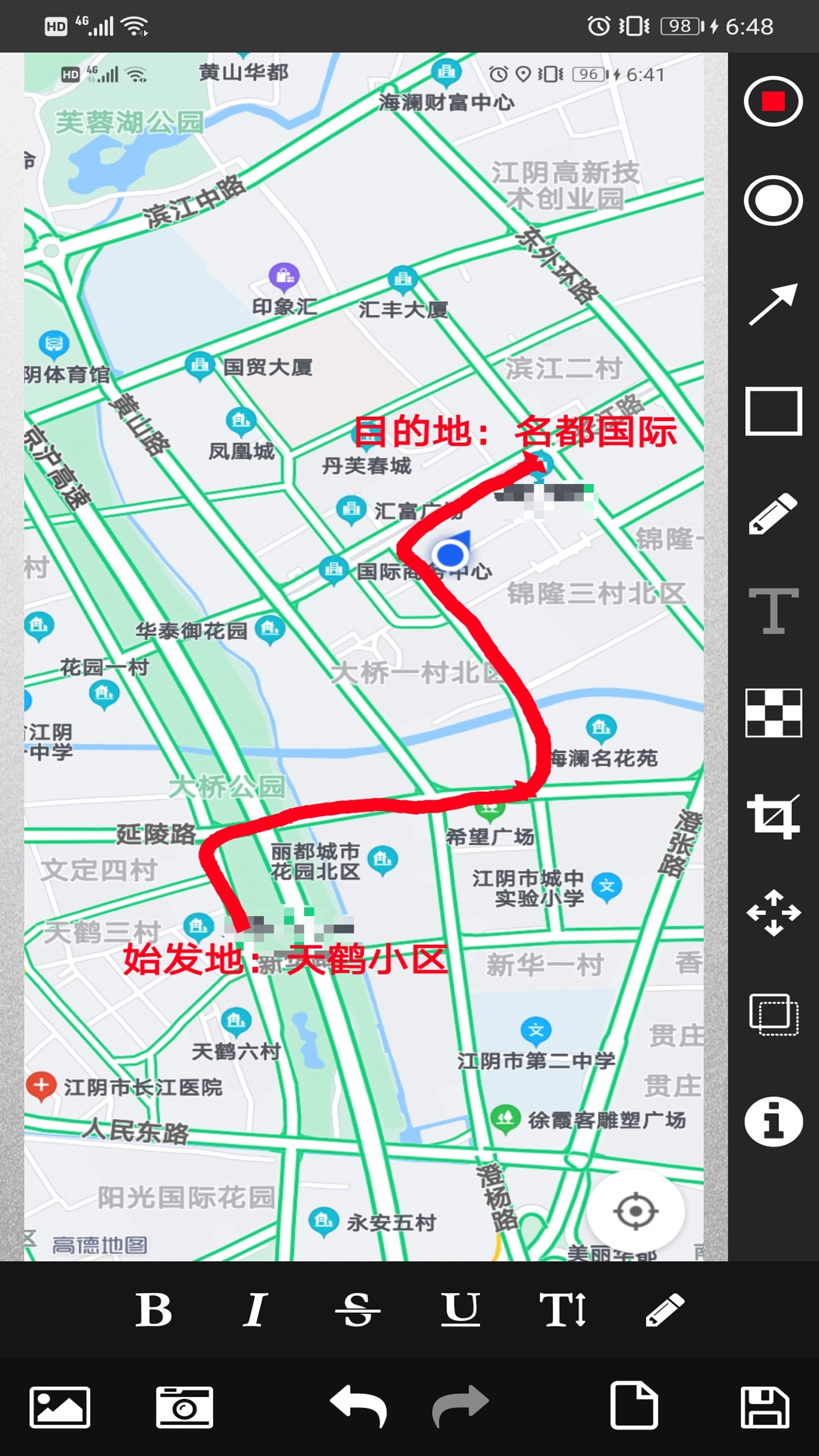
Task: Undo the last edit
Action: coord(359,1406)
